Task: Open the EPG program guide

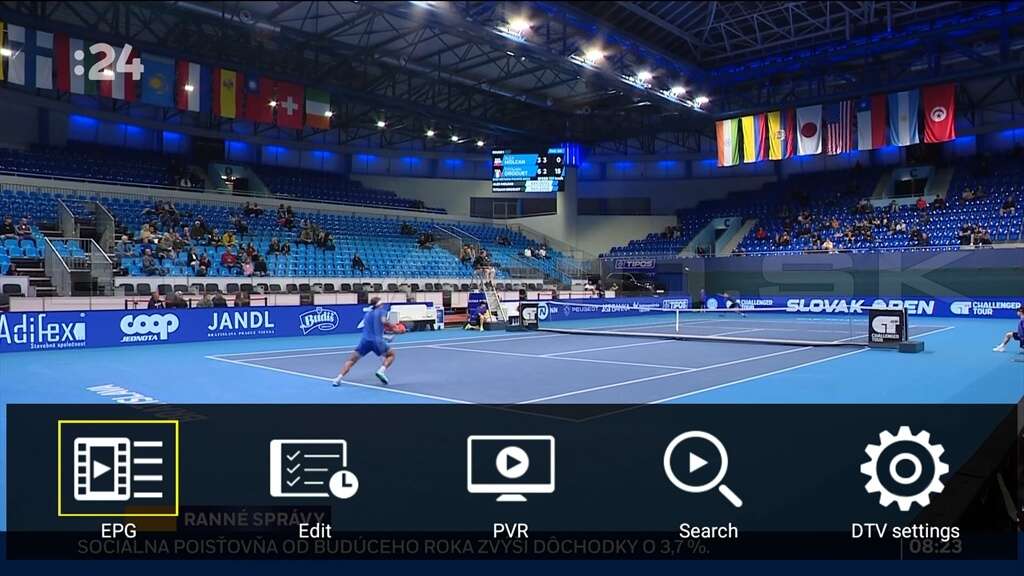Action: [118, 468]
